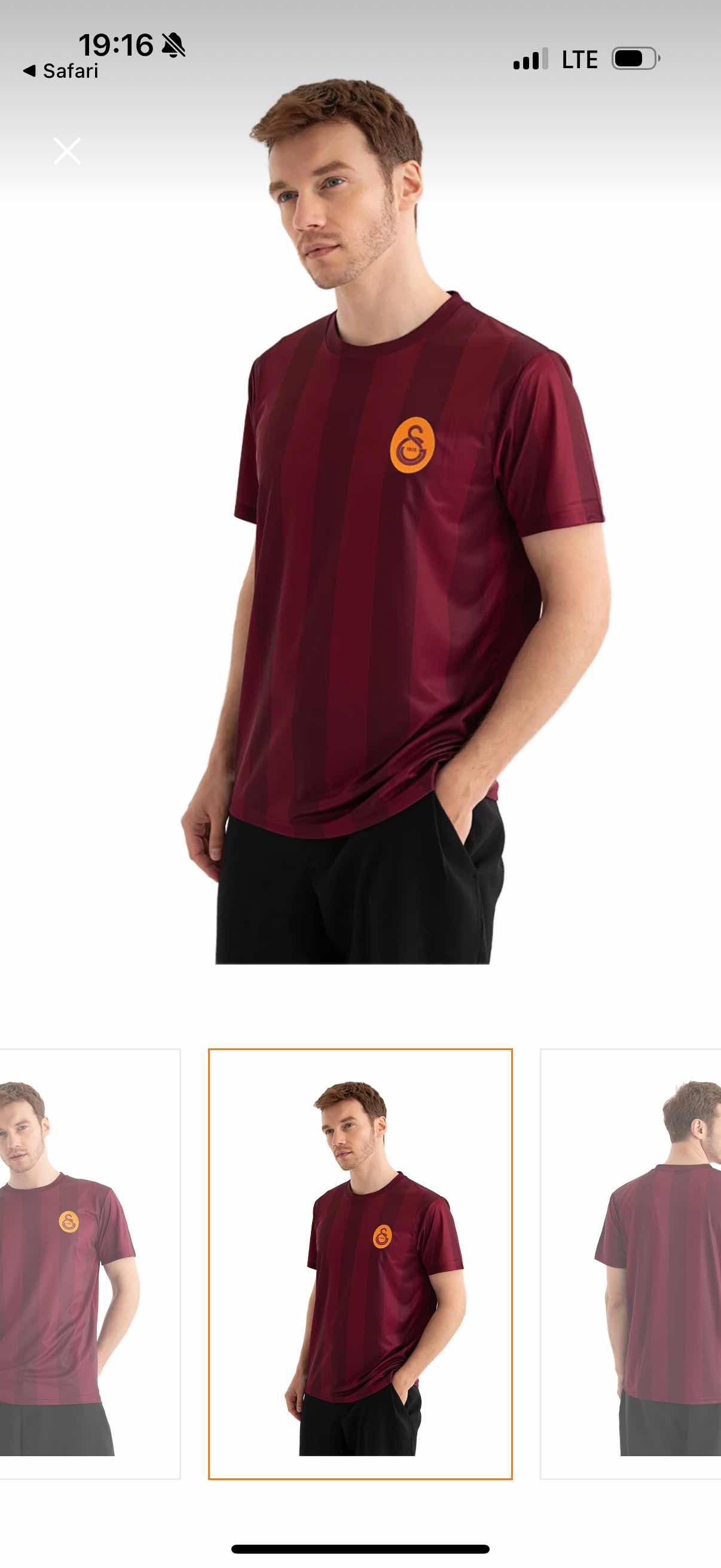Screen dimensions: 721x1568
Task: Close the full-screen image viewer
Action: click(67, 151)
